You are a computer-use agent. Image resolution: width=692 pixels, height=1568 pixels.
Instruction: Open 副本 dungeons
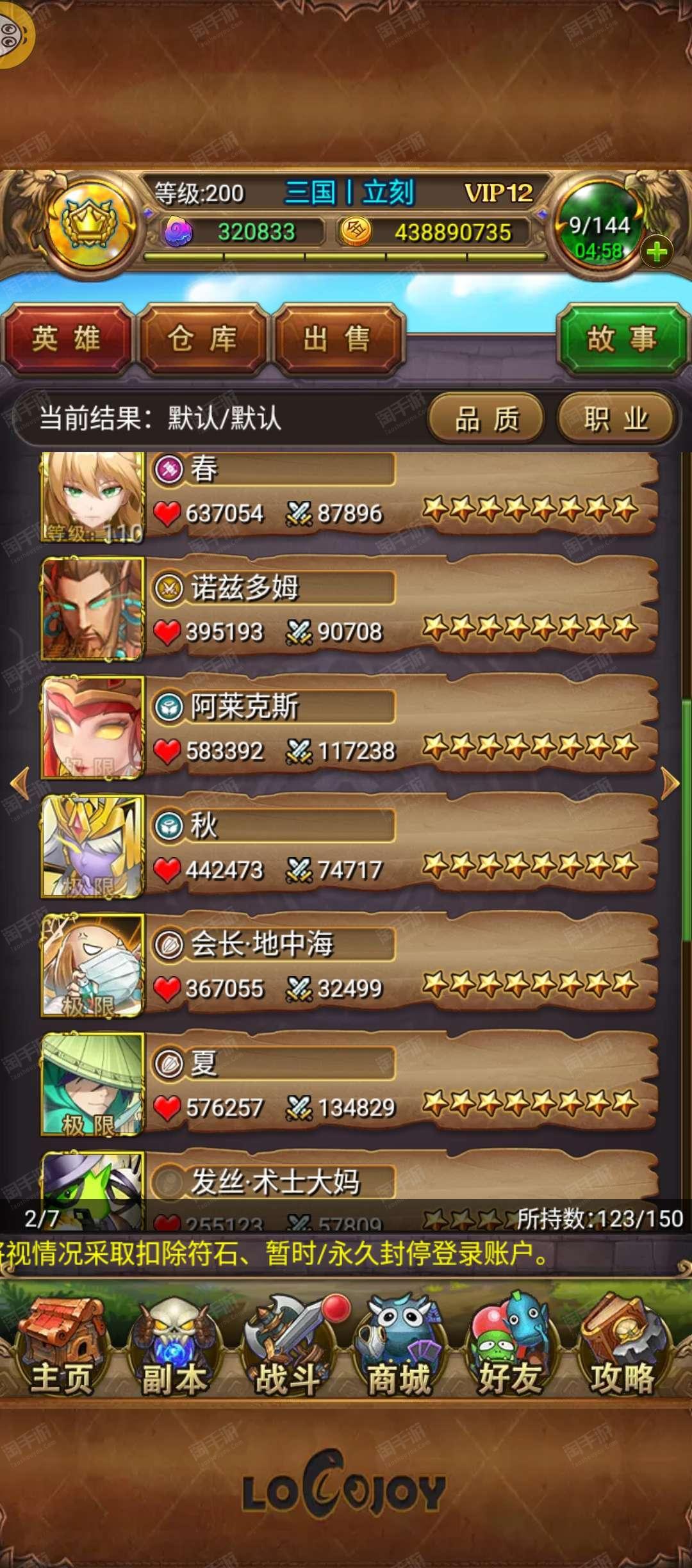[174, 1348]
